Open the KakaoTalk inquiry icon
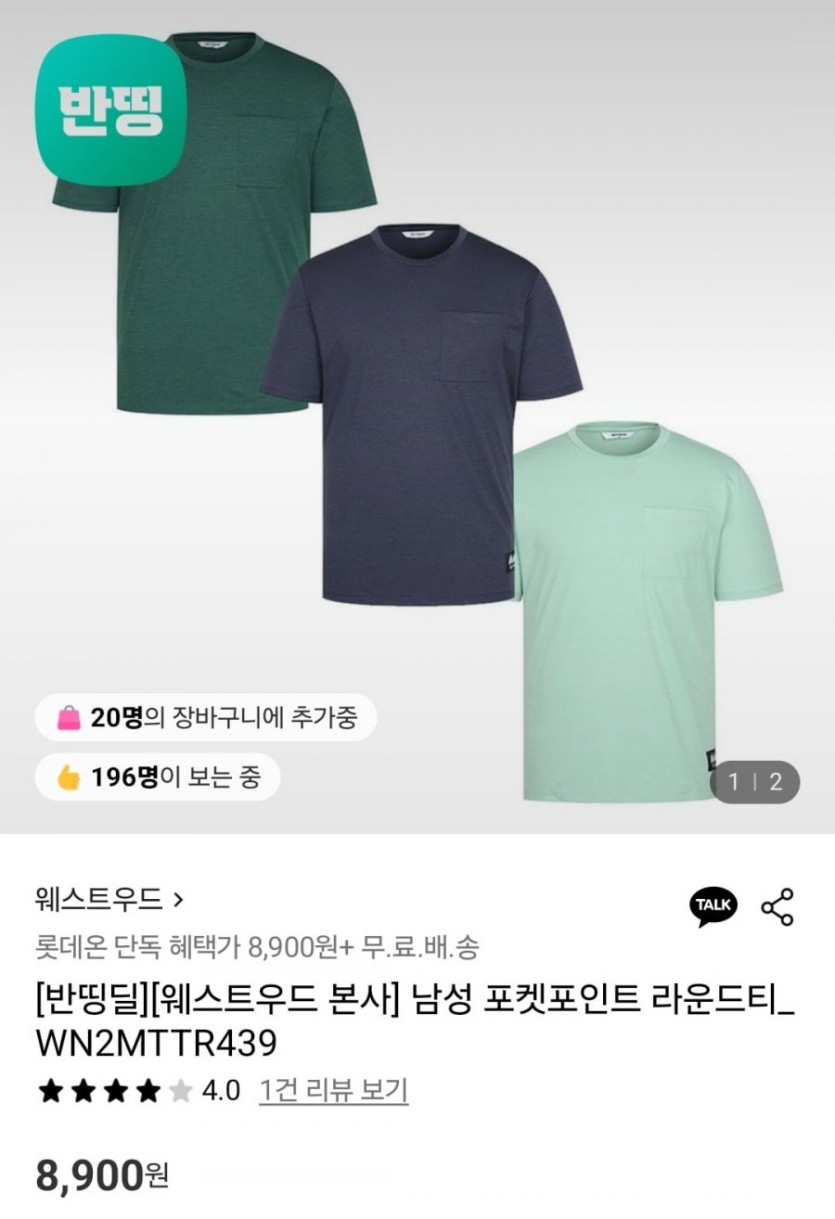 (713, 906)
